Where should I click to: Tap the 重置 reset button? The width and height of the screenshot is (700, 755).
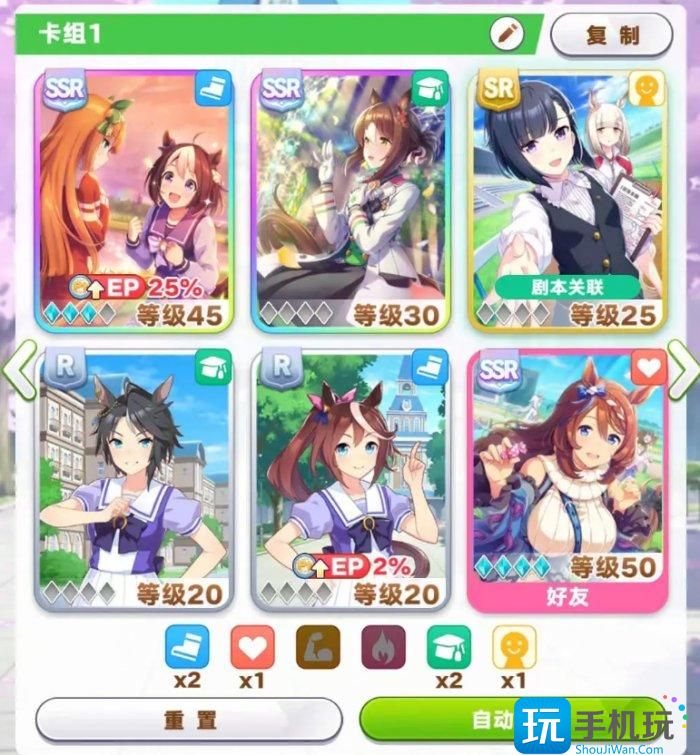click(189, 720)
